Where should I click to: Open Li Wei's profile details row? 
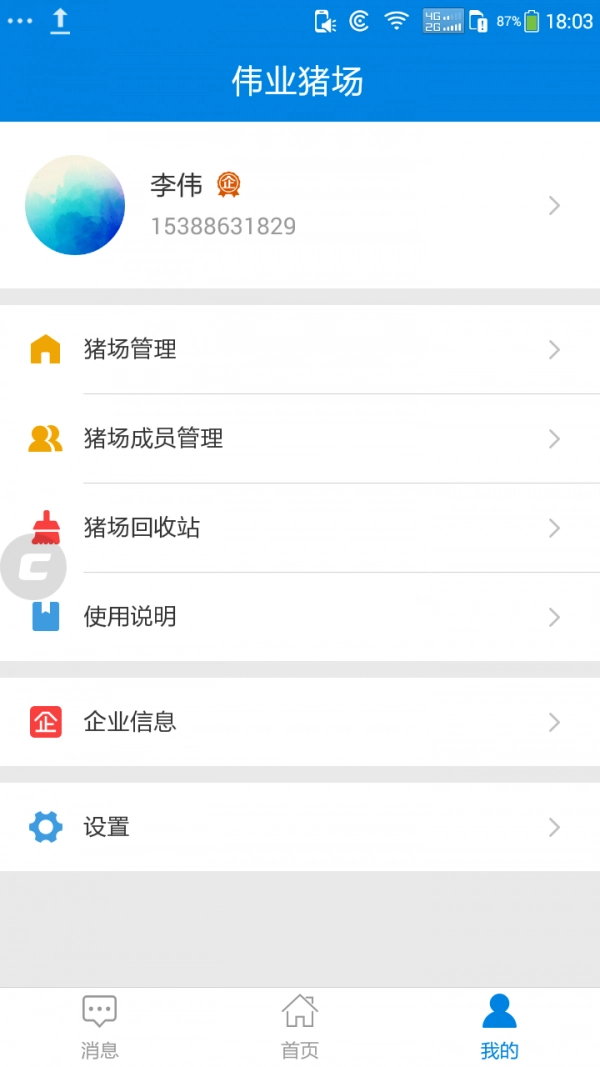pyautogui.click(x=300, y=205)
